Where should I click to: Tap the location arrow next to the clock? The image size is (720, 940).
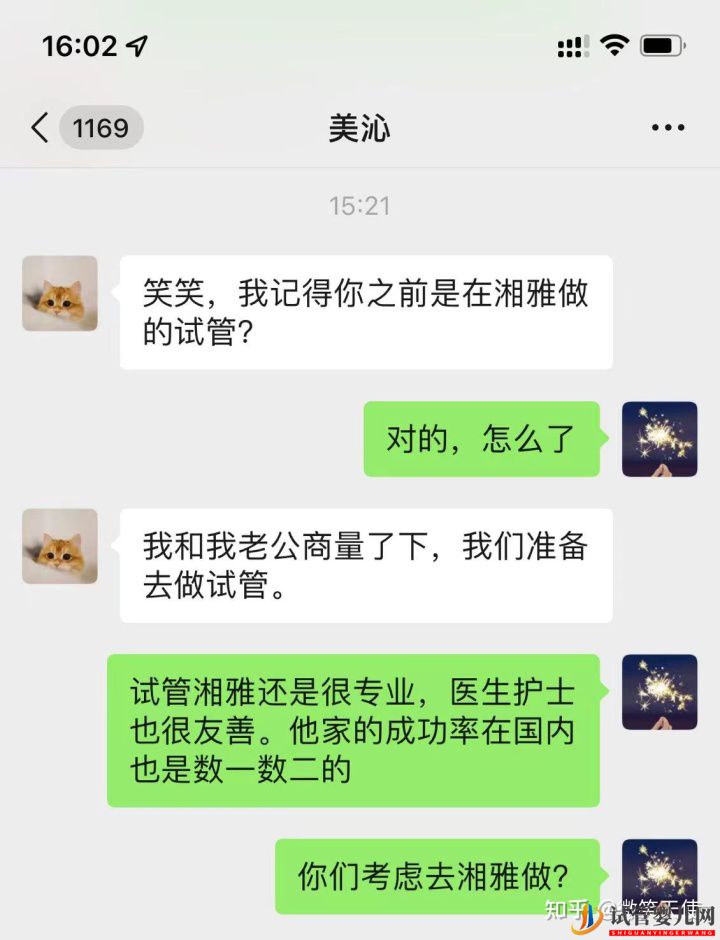133,46
